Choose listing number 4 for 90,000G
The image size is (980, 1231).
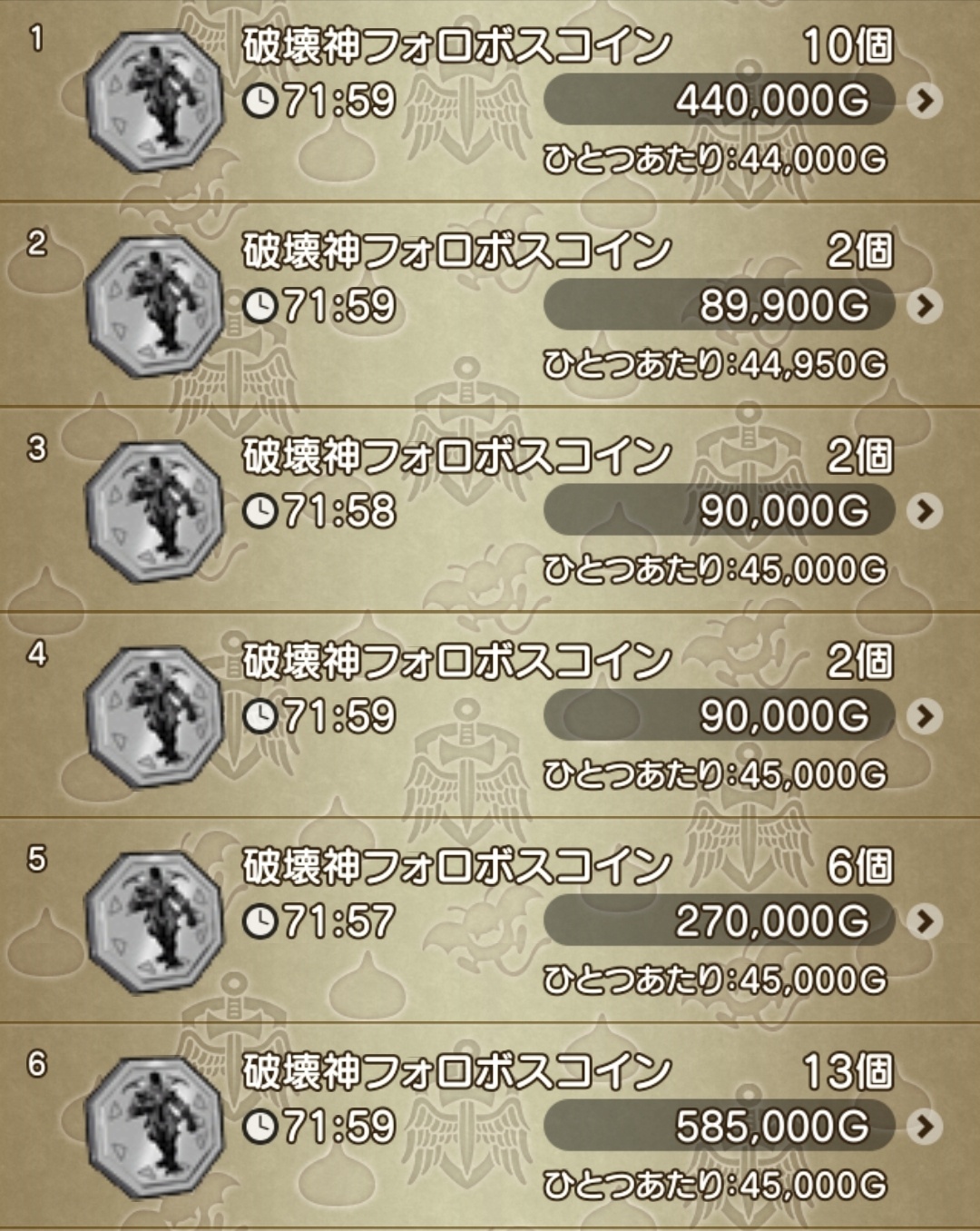click(924, 716)
